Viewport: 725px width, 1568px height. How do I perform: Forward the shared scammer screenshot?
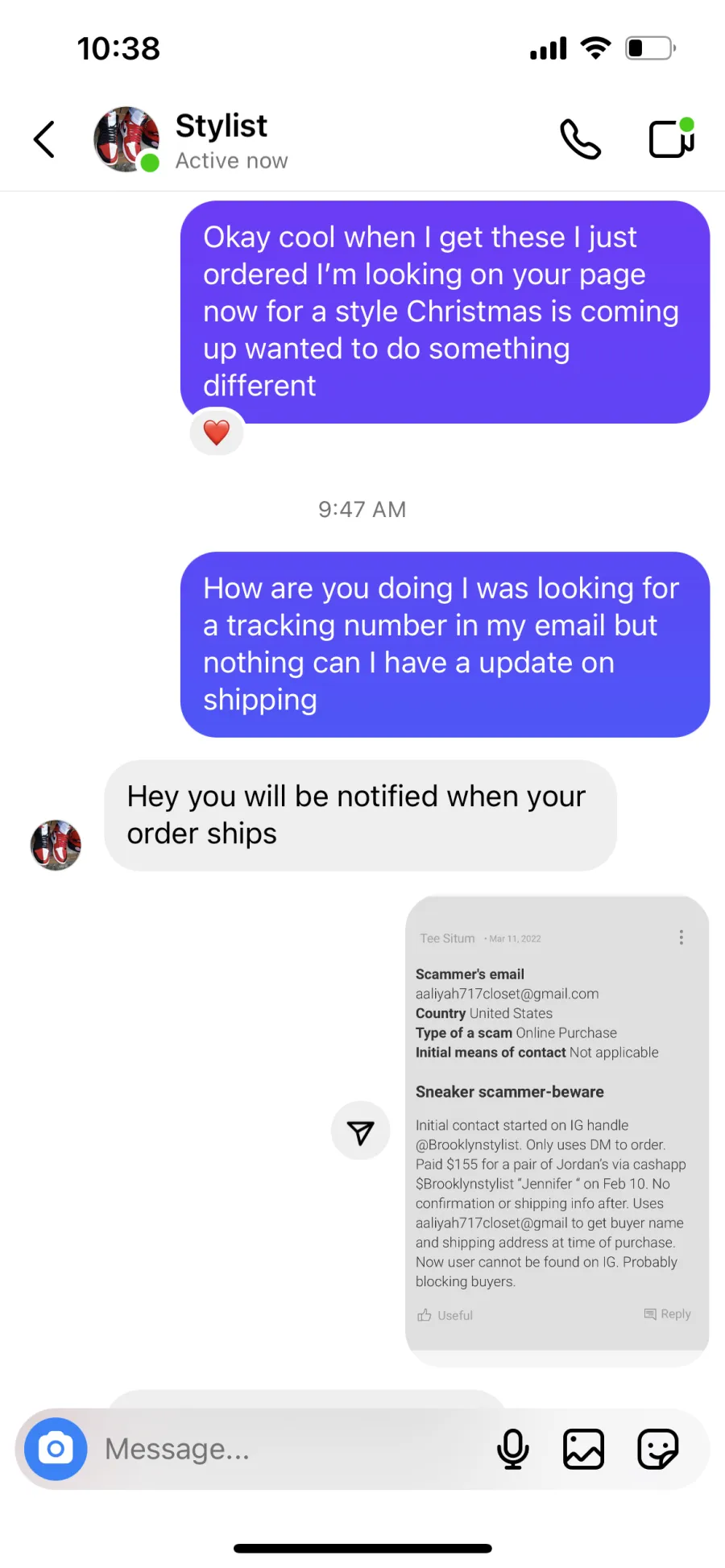point(360,1131)
